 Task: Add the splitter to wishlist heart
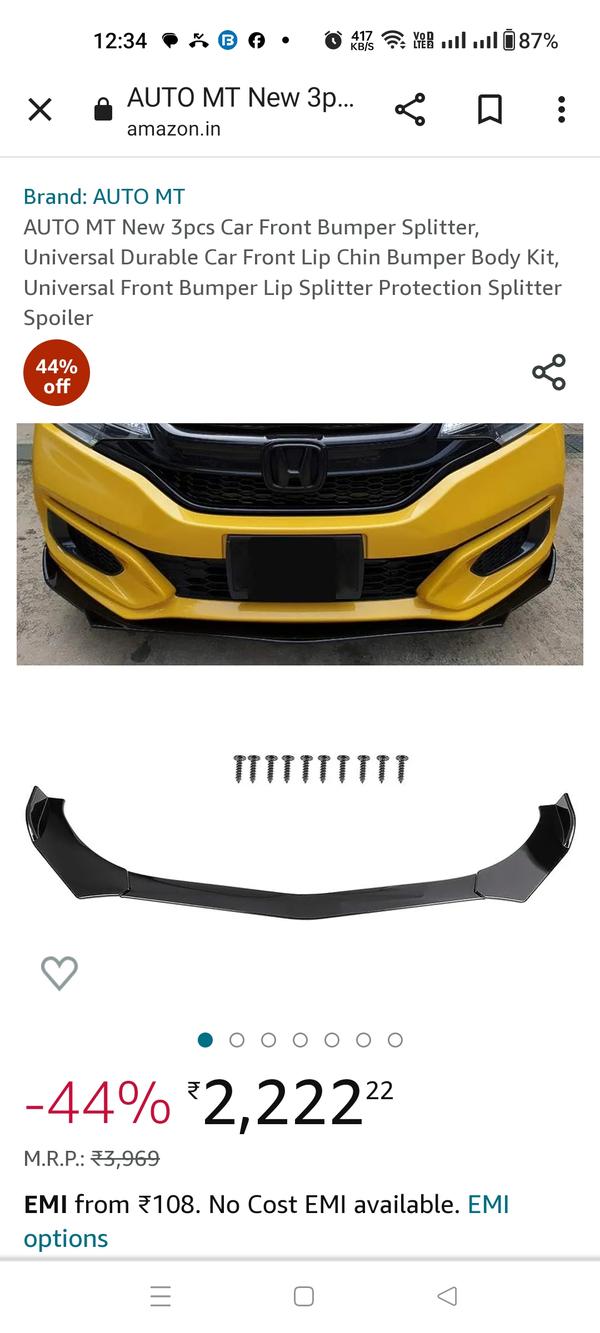(59, 972)
